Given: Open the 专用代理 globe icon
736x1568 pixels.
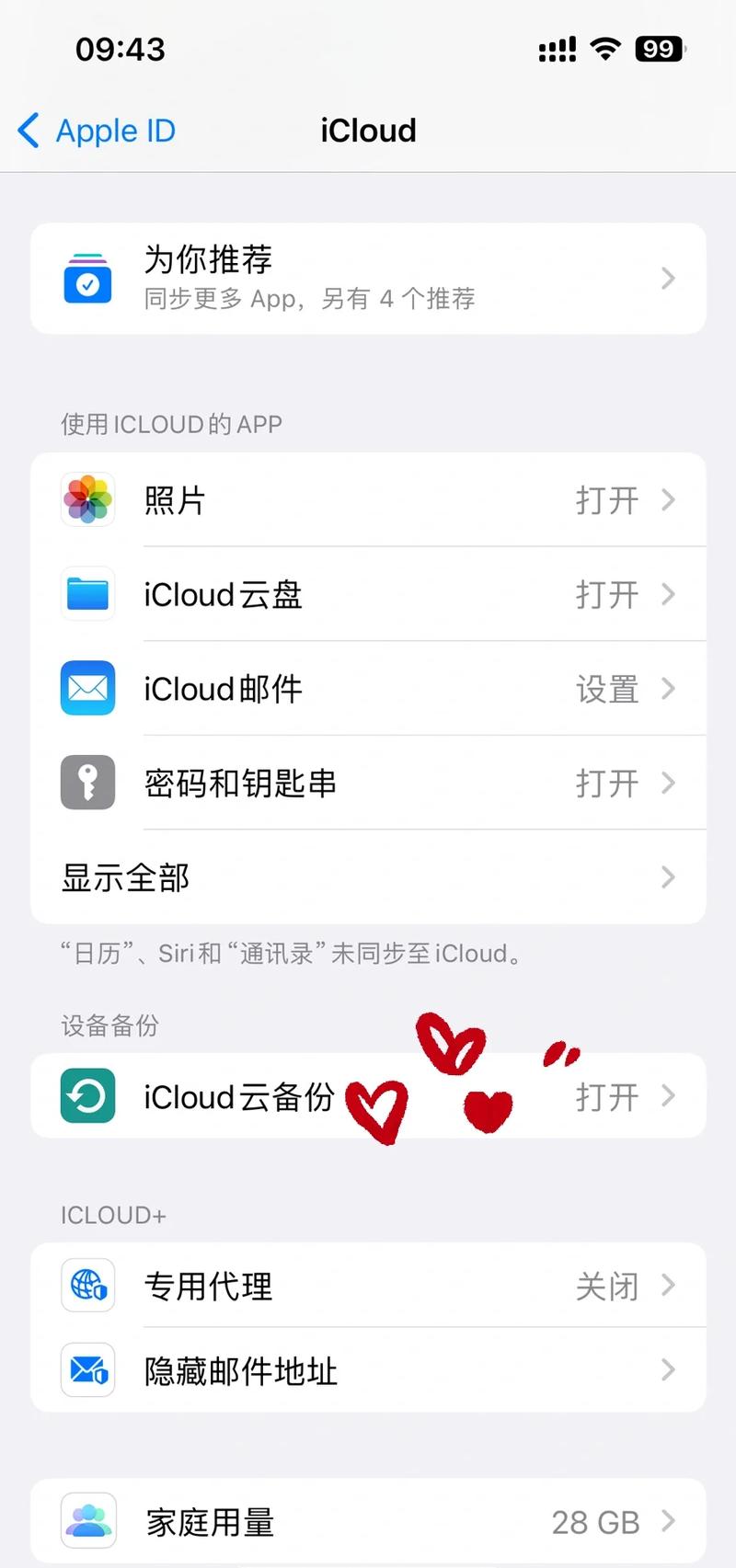Looking at the screenshot, I should click(x=87, y=1285).
